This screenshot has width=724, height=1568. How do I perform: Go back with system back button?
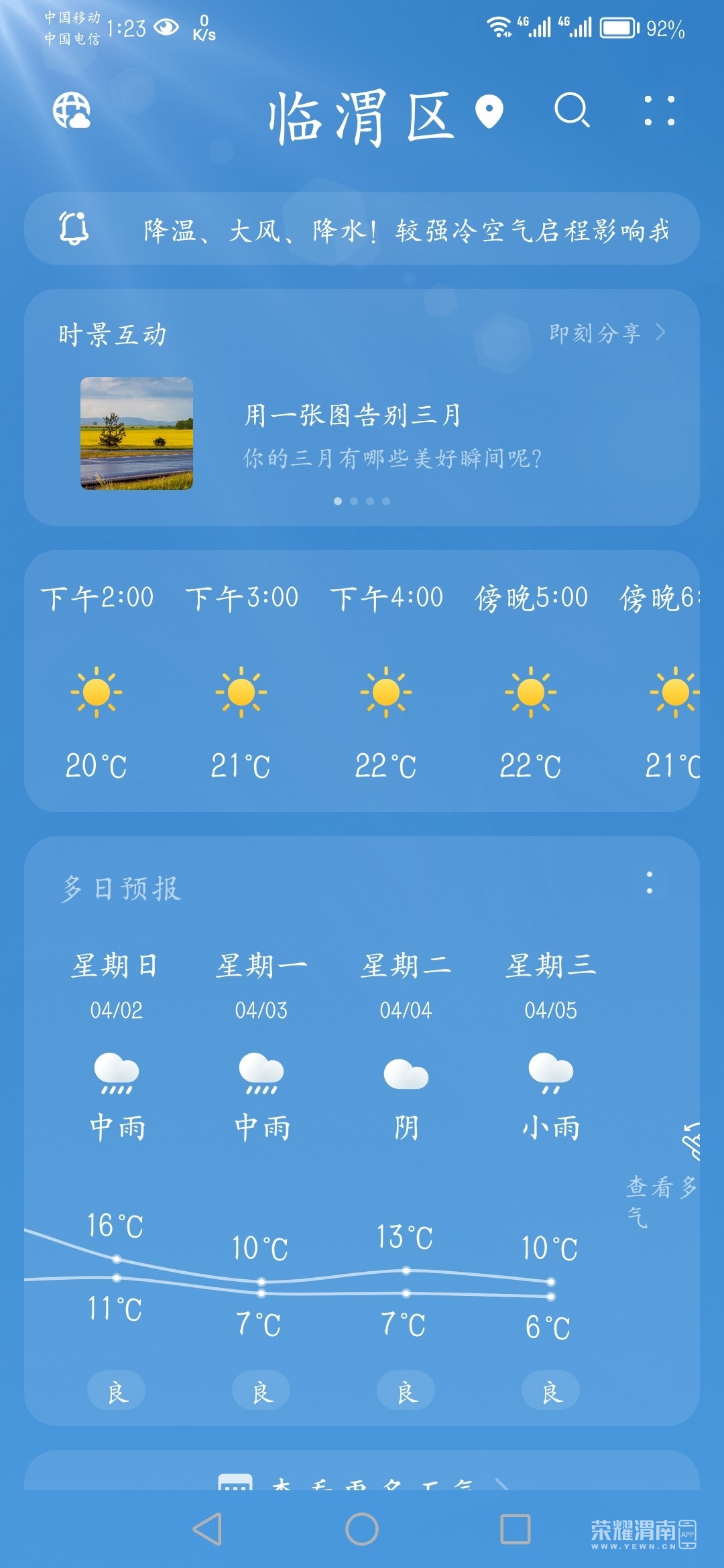[x=207, y=1529]
